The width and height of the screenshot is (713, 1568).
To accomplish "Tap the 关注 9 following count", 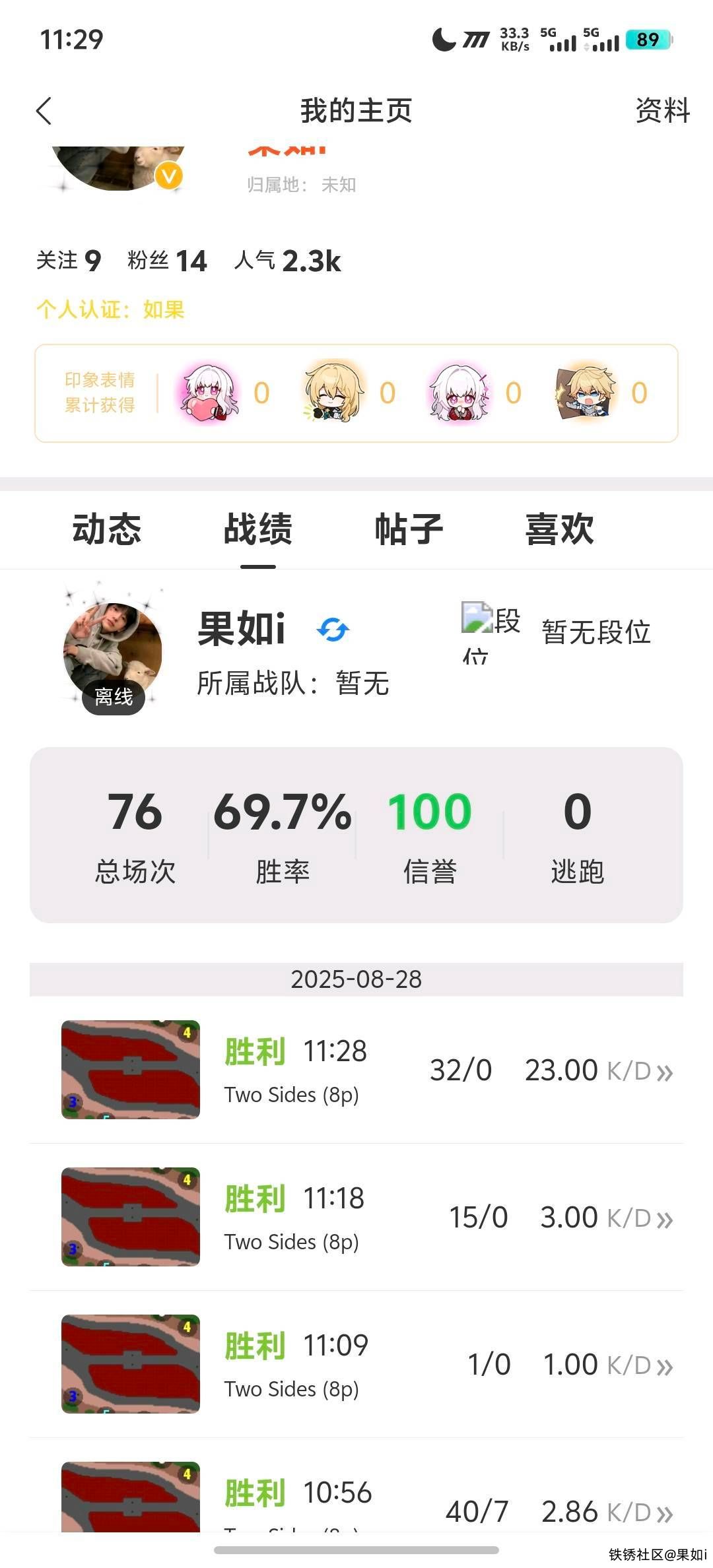I will tap(69, 261).
